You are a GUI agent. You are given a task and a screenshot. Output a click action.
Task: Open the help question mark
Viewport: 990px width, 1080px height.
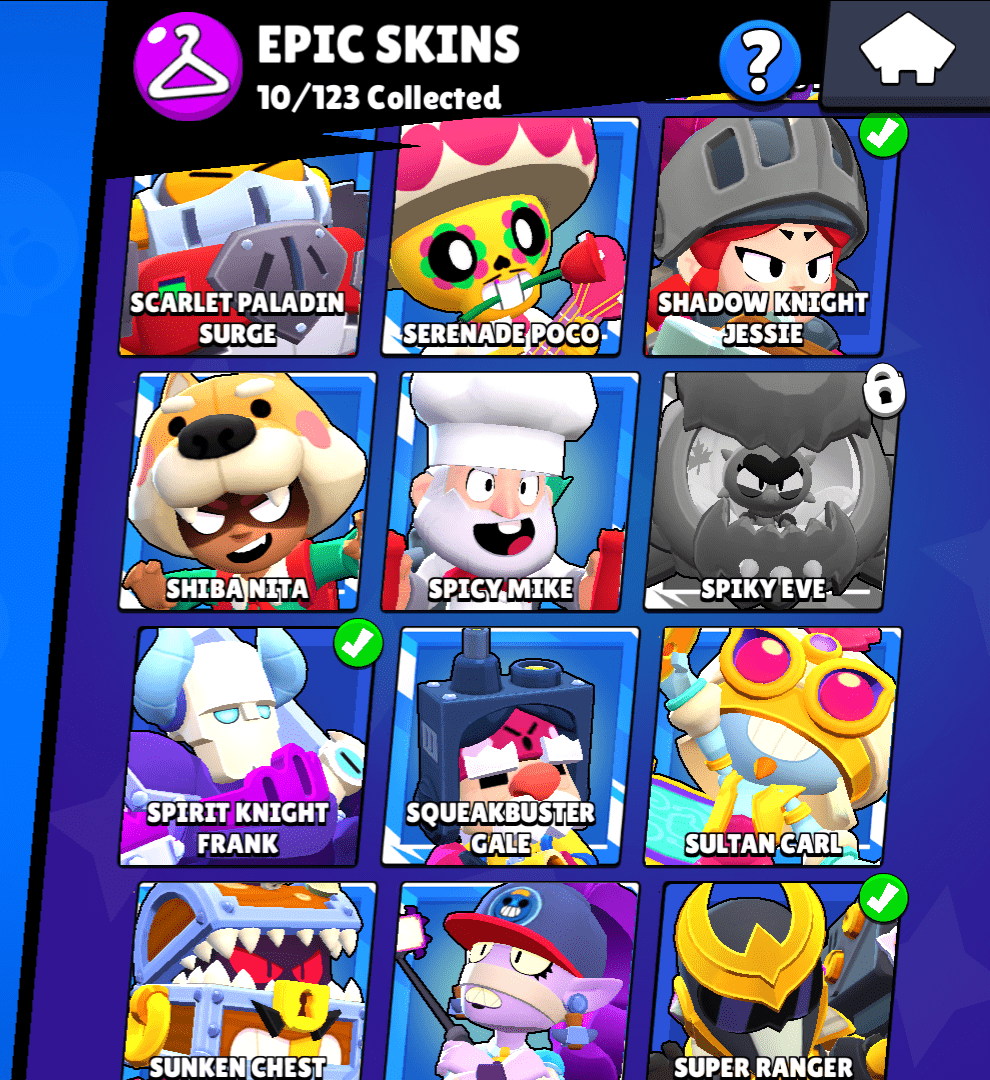760,62
